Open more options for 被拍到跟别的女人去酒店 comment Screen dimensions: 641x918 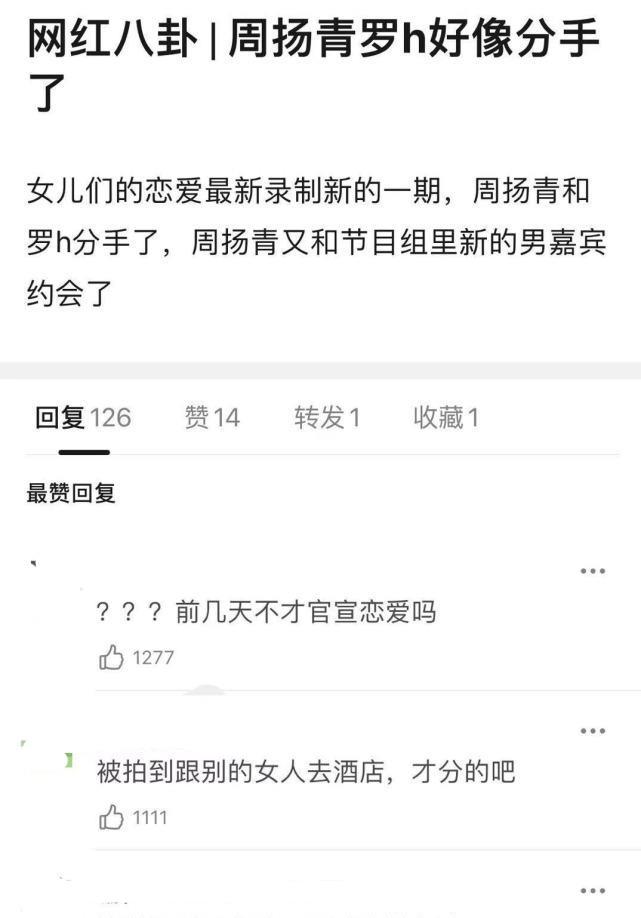pos(593,731)
